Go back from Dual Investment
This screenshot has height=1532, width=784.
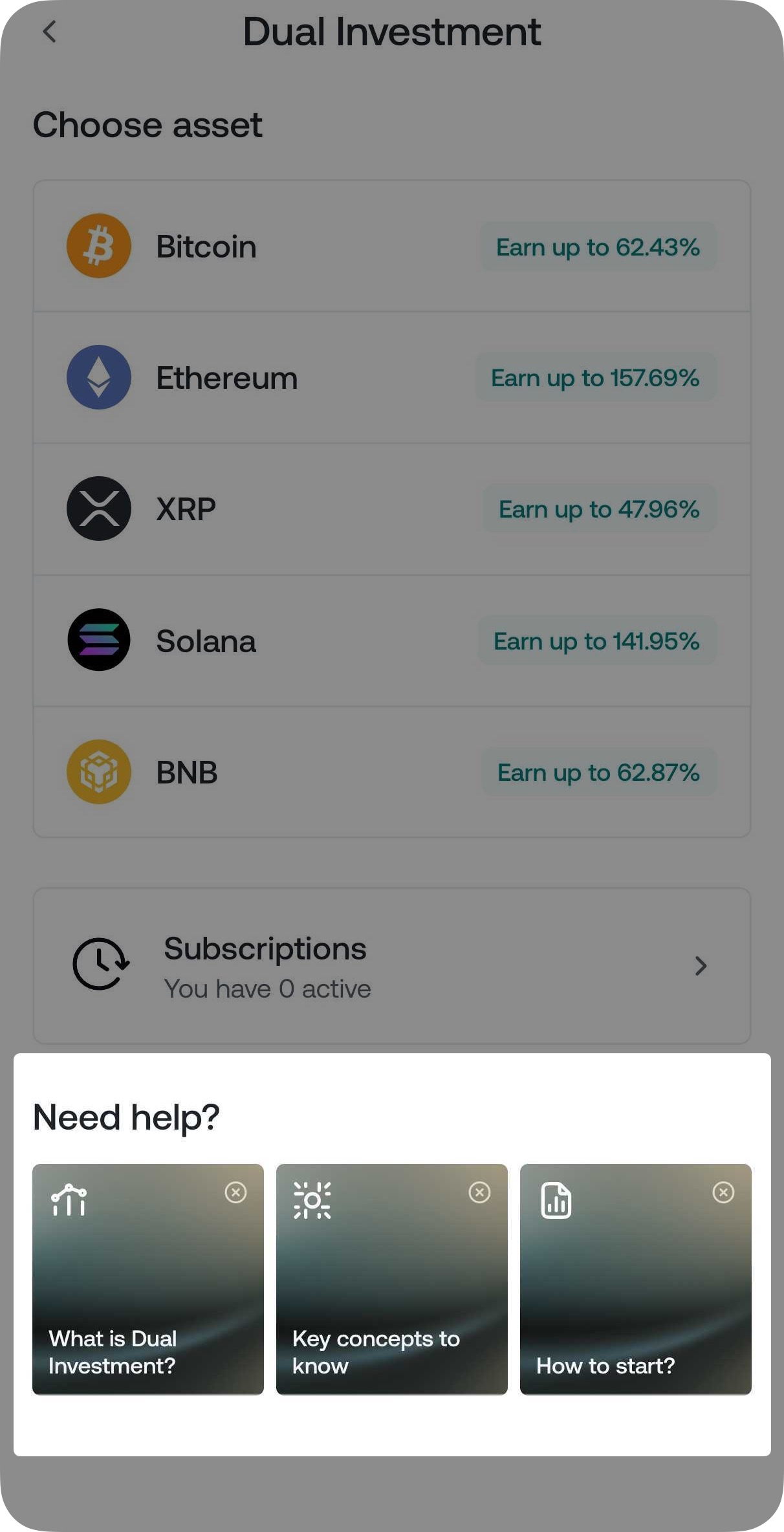coord(50,32)
